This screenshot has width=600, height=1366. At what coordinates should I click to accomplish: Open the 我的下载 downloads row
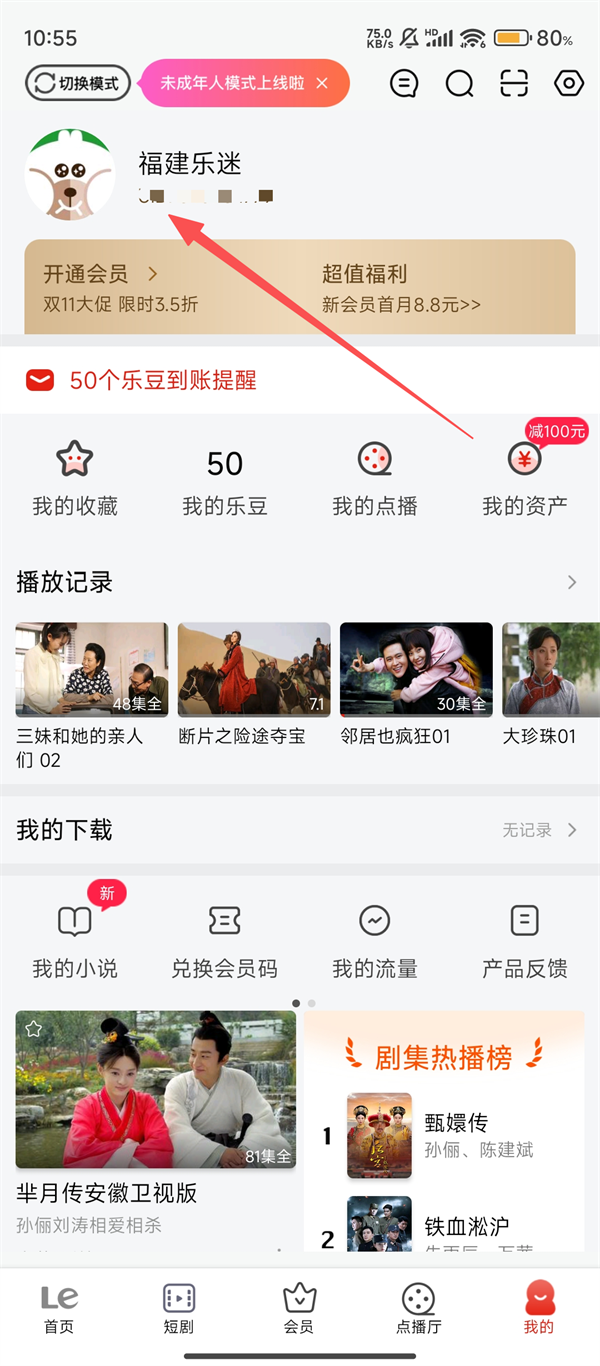[300, 830]
